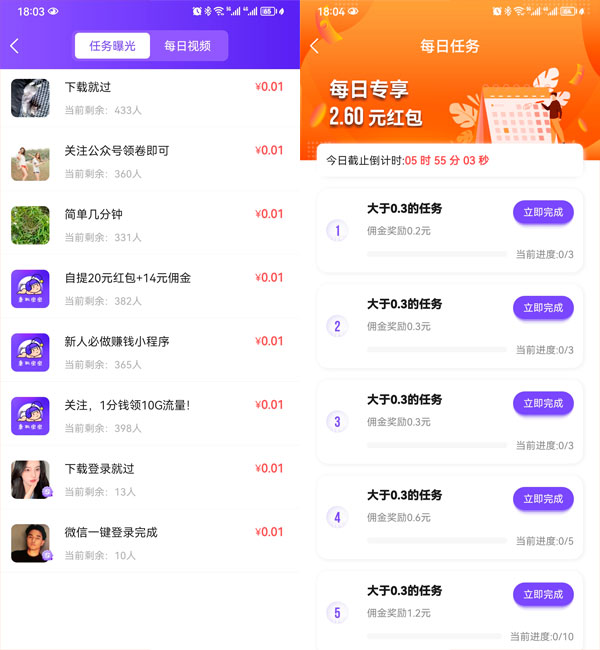
Task: Switch to the 每日视频 tab
Action: pyautogui.click(x=188, y=46)
